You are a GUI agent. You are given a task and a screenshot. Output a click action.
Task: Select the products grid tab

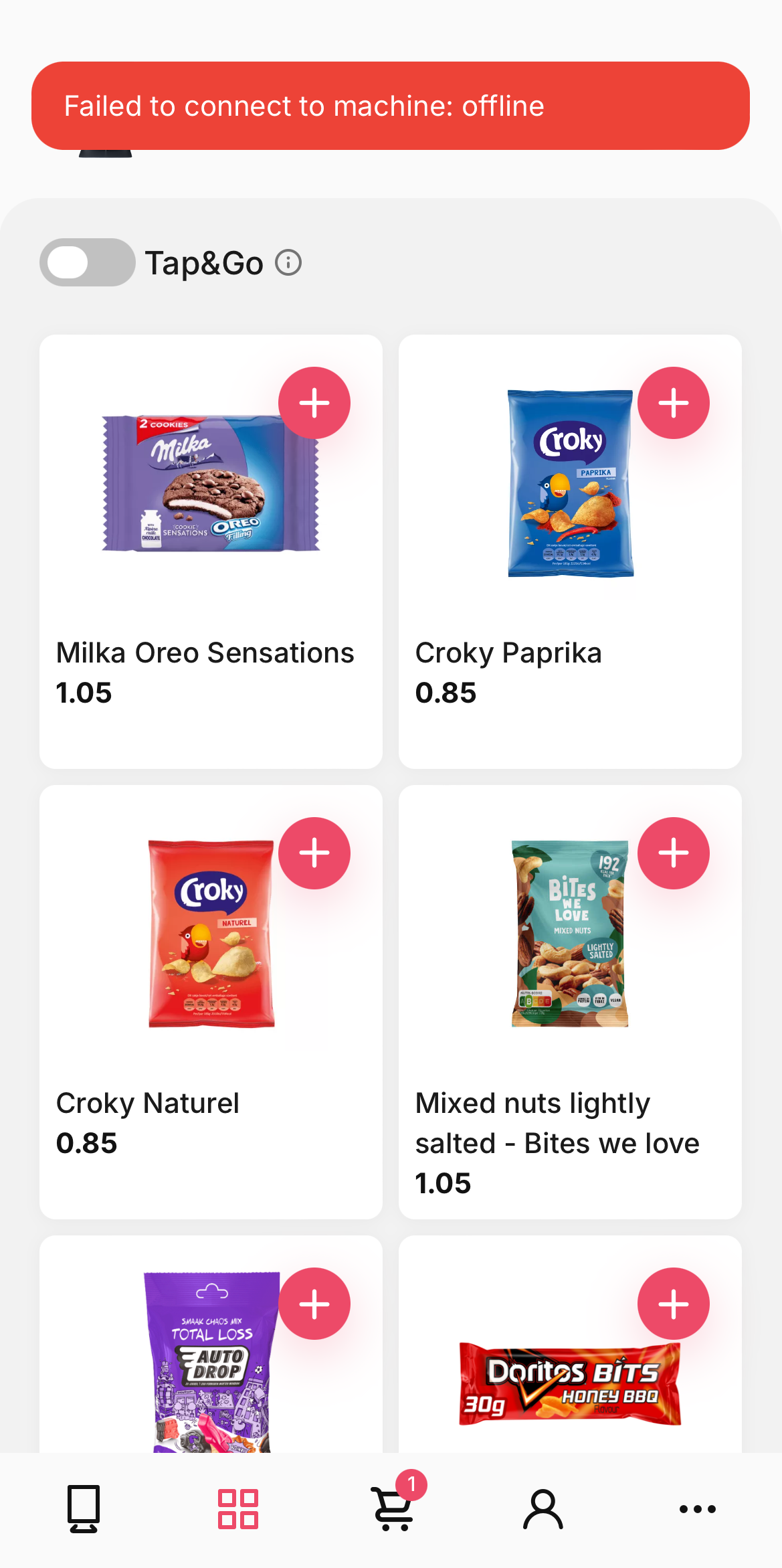point(238,1509)
